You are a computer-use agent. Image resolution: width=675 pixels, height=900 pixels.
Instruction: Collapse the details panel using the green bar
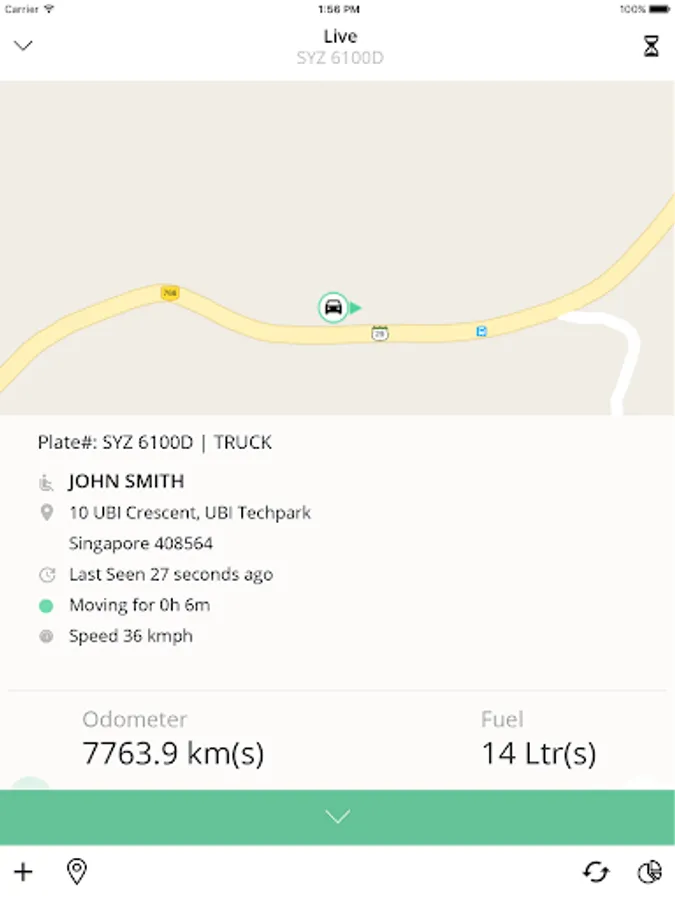(337, 817)
